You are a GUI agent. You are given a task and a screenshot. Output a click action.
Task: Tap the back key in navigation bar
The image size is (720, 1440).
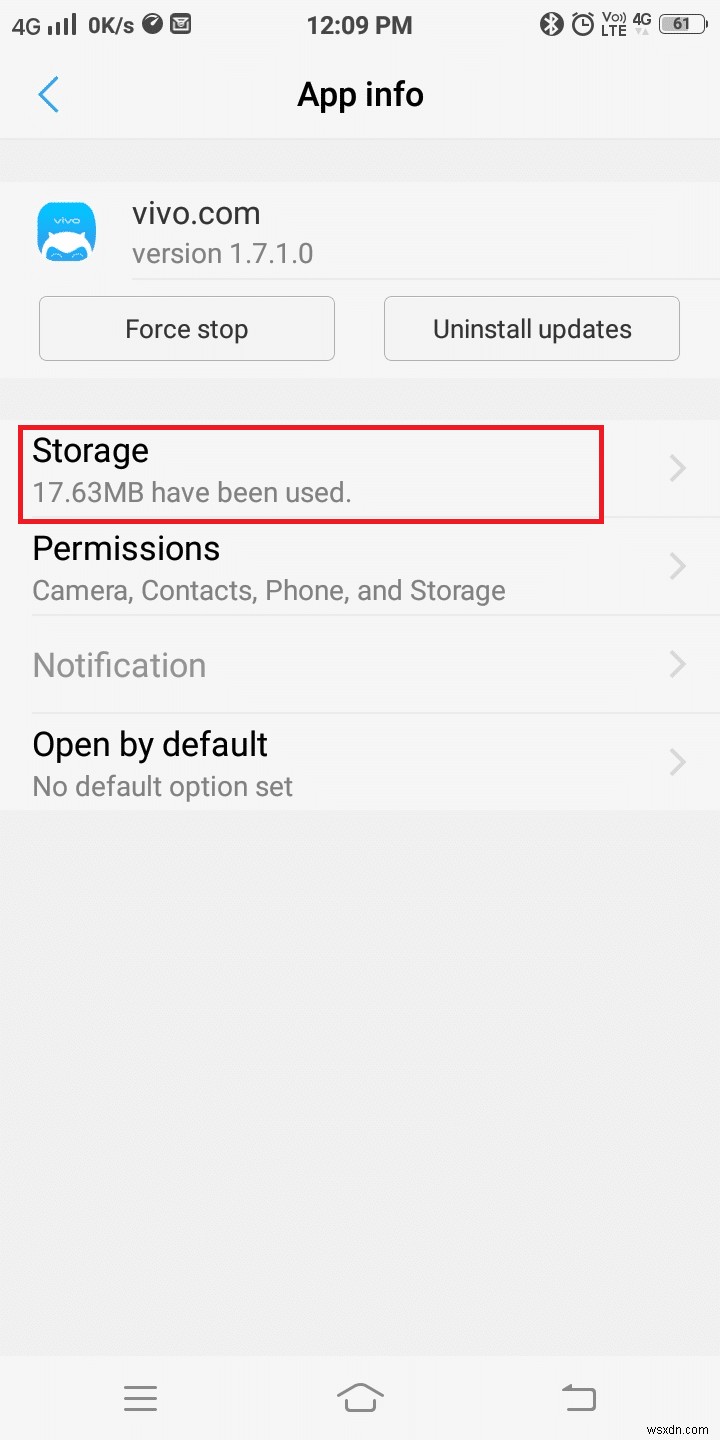point(579,1397)
